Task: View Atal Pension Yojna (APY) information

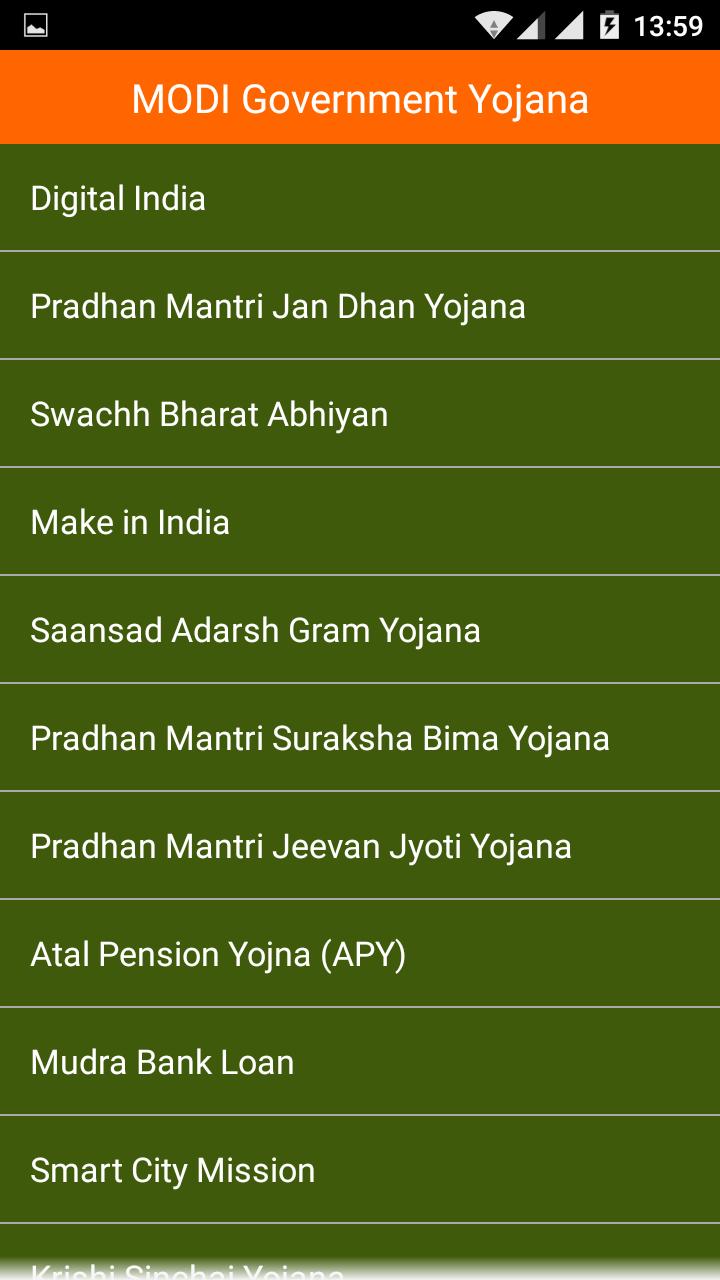Action: coord(360,953)
